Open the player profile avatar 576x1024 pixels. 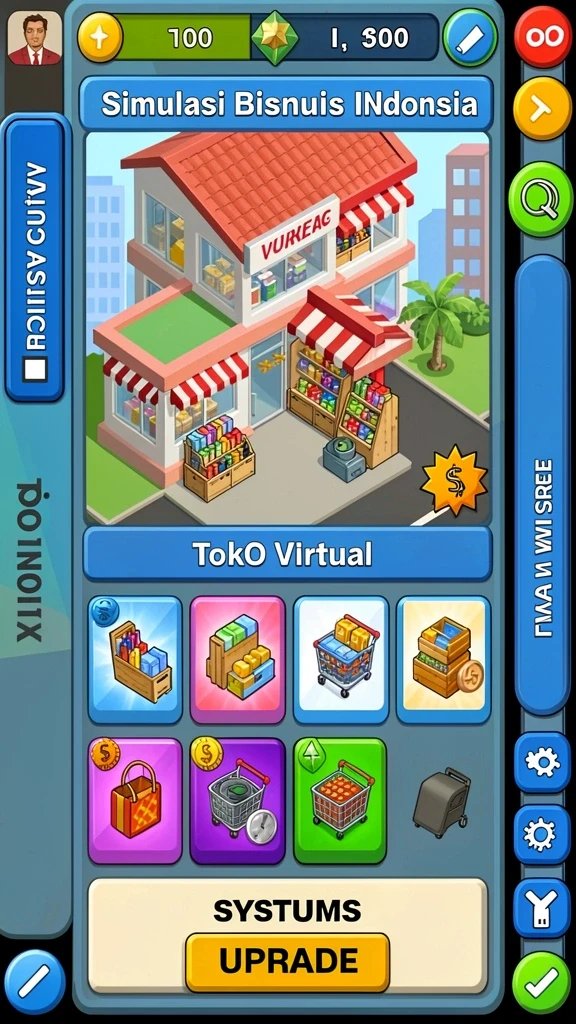[35, 38]
